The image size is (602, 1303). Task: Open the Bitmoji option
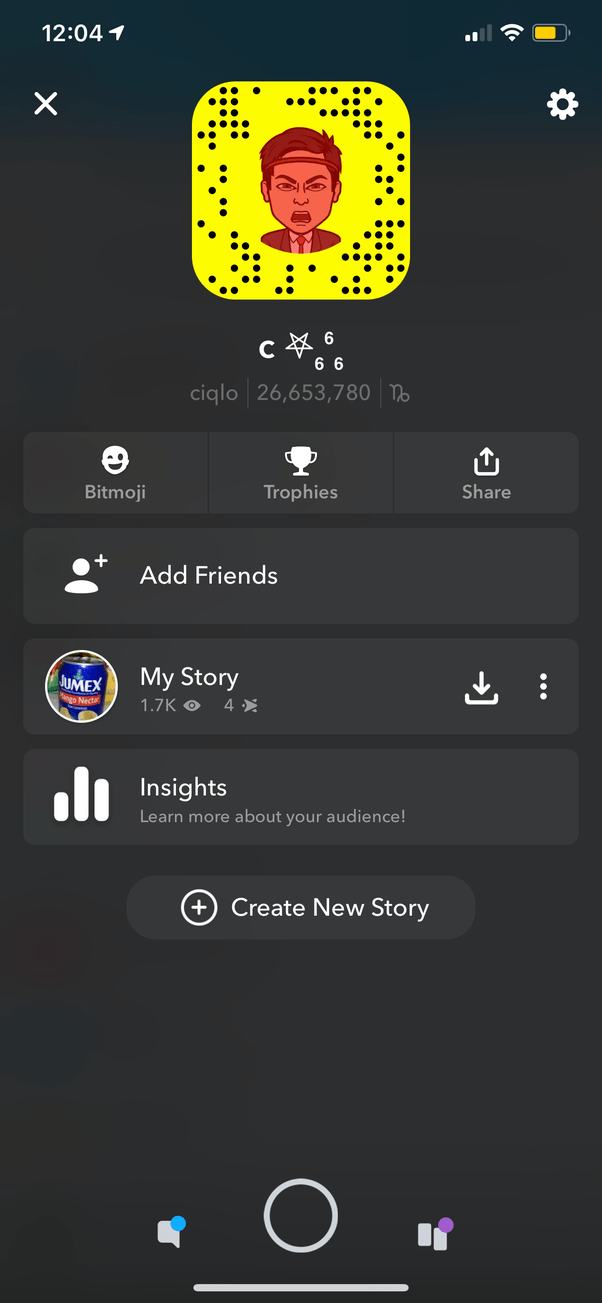(x=116, y=473)
